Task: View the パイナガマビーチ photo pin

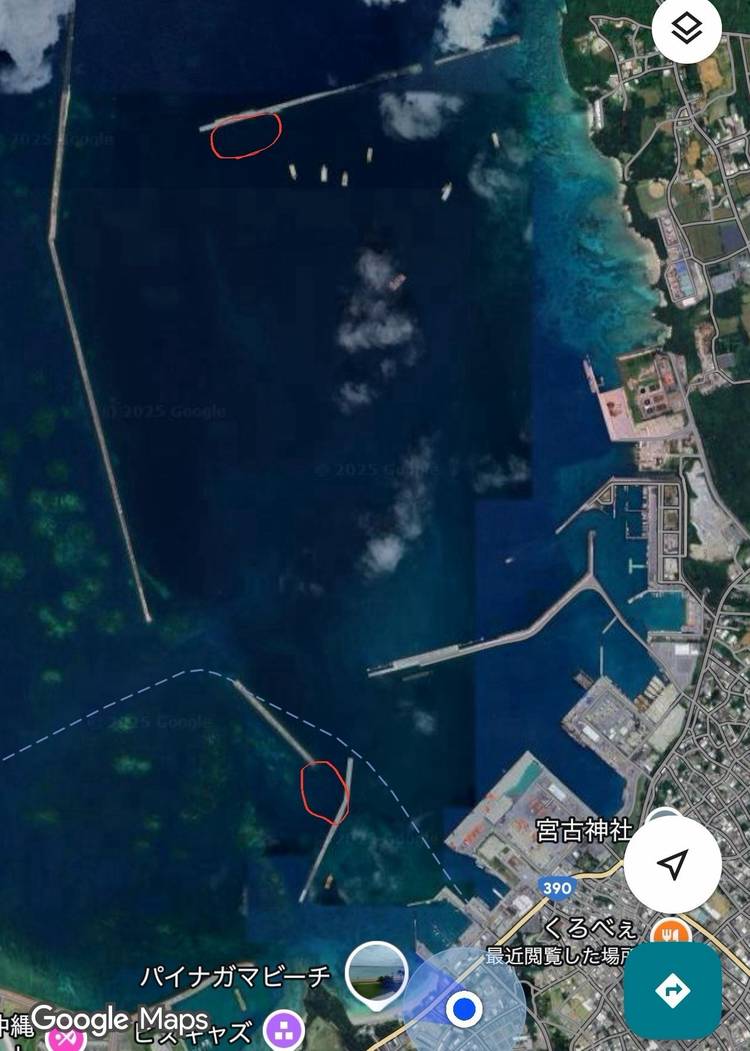Action: pyautogui.click(x=376, y=972)
